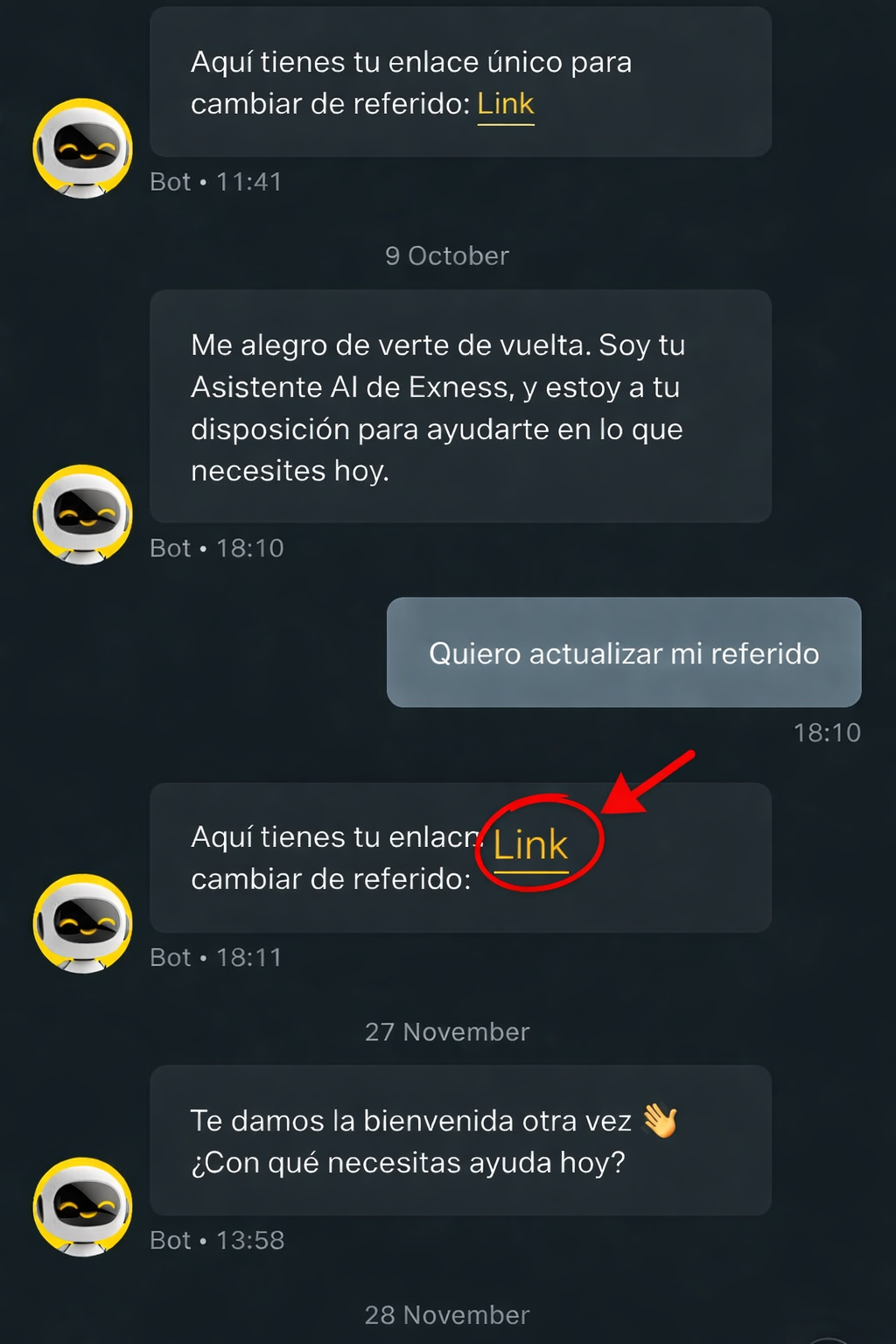
Task: Open the Link in the topmost bot message
Action: (x=506, y=103)
